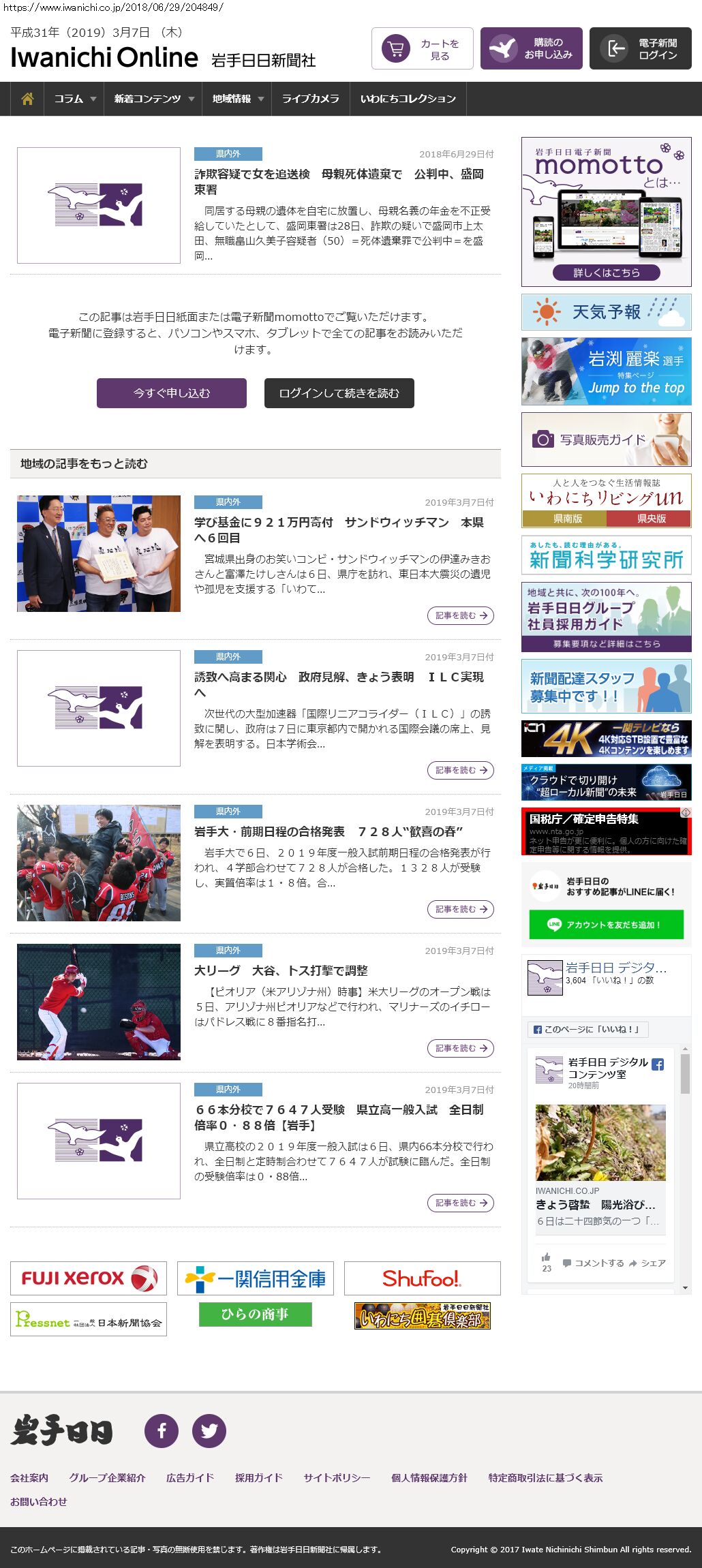This screenshot has width=702, height=1568.
Task: Expand the コラム menu
Action: pyautogui.click(x=74, y=99)
